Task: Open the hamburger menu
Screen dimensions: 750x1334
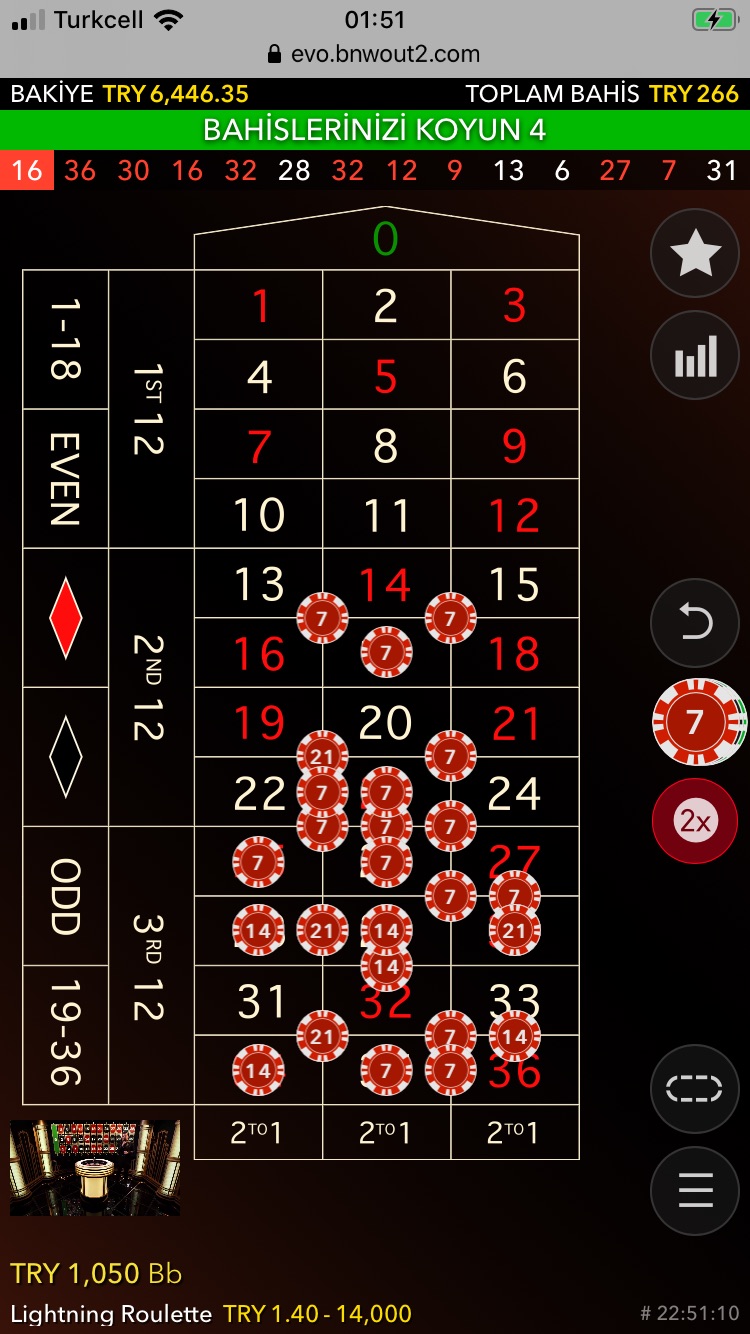Action: click(x=695, y=1190)
